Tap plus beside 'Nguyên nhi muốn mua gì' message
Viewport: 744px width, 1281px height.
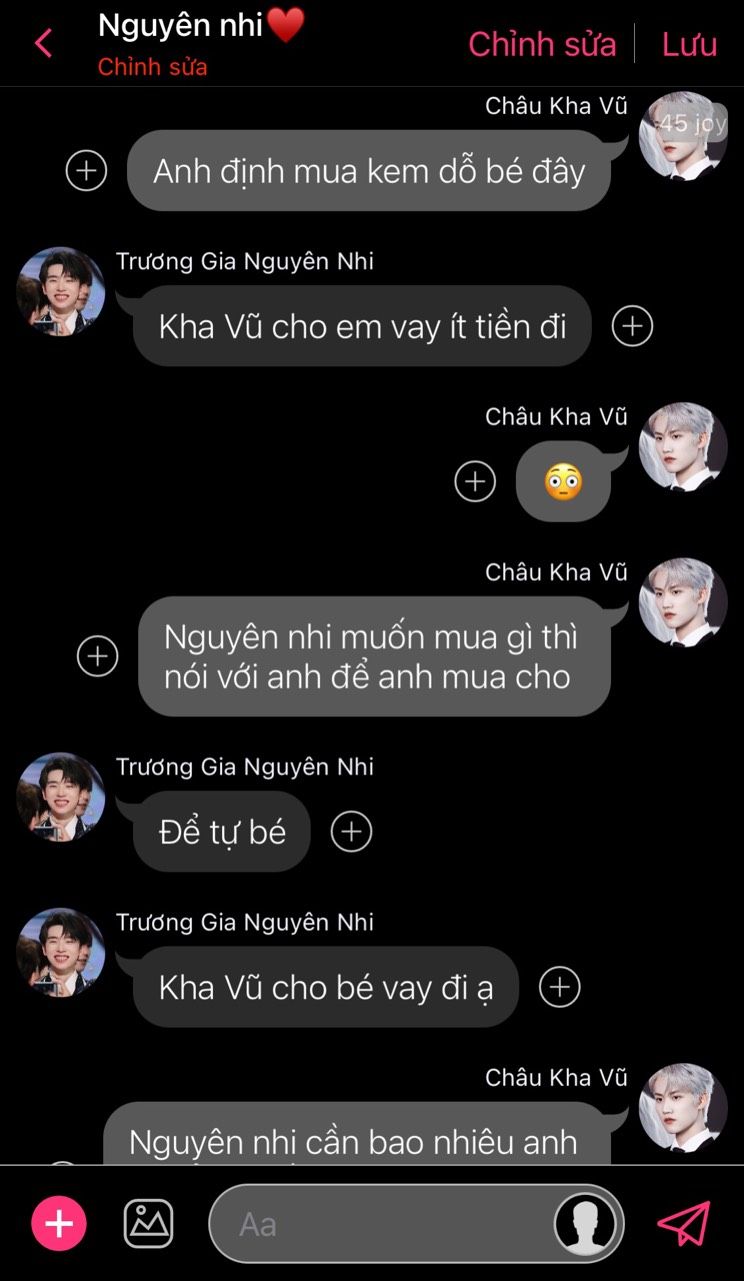(98, 656)
